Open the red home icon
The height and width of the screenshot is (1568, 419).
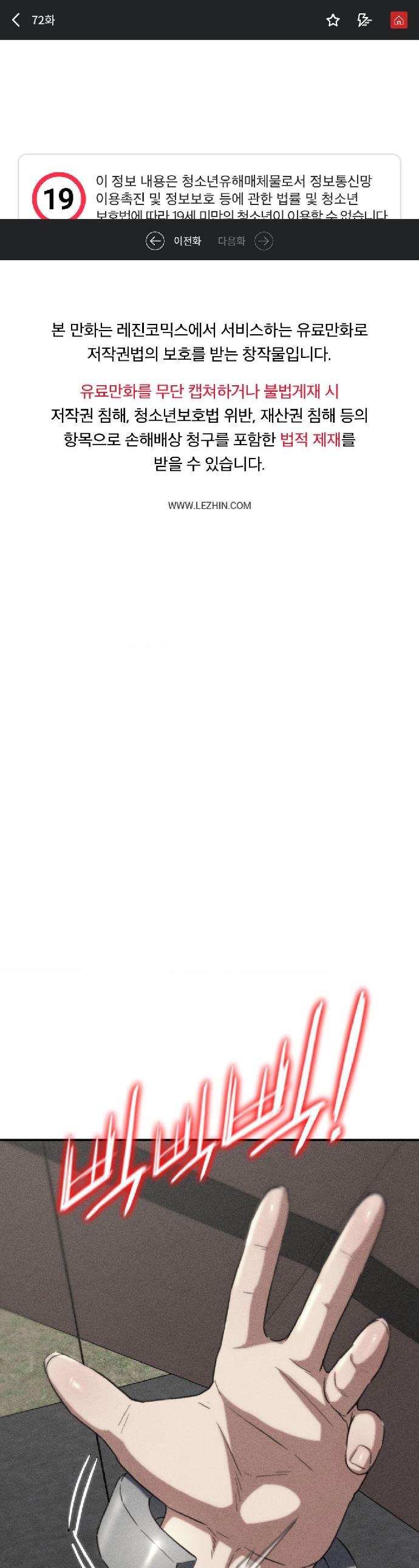pyautogui.click(x=398, y=20)
